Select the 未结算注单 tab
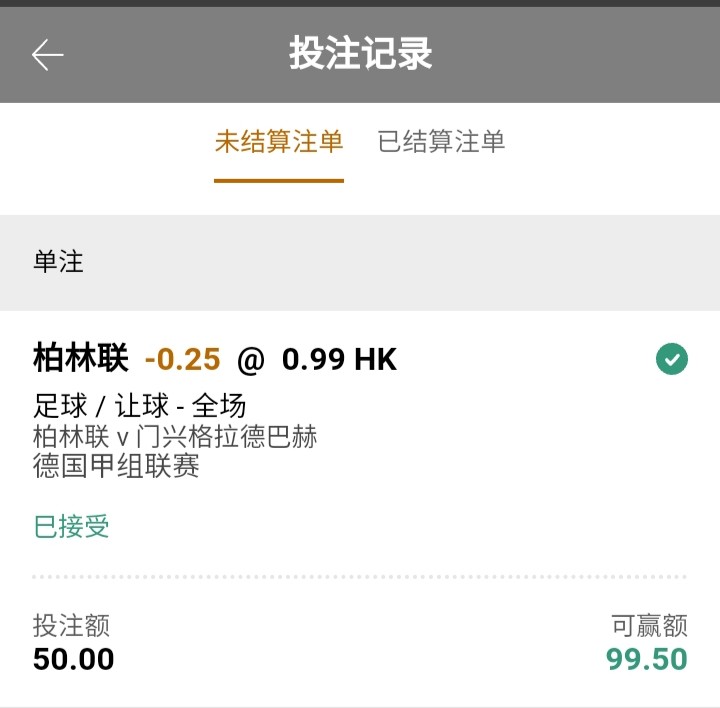The height and width of the screenshot is (708, 720). click(x=279, y=142)
